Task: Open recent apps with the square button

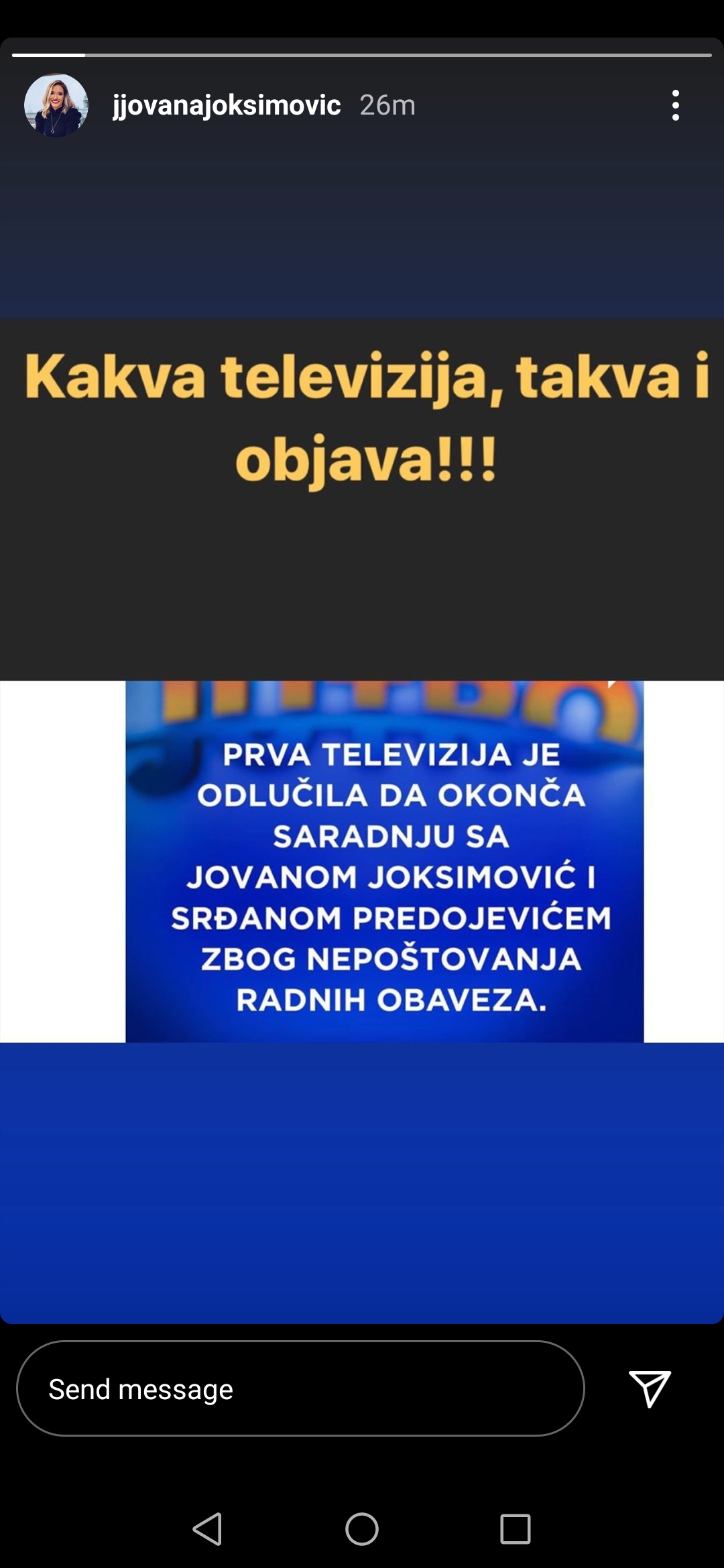Action: [515, 1529]
